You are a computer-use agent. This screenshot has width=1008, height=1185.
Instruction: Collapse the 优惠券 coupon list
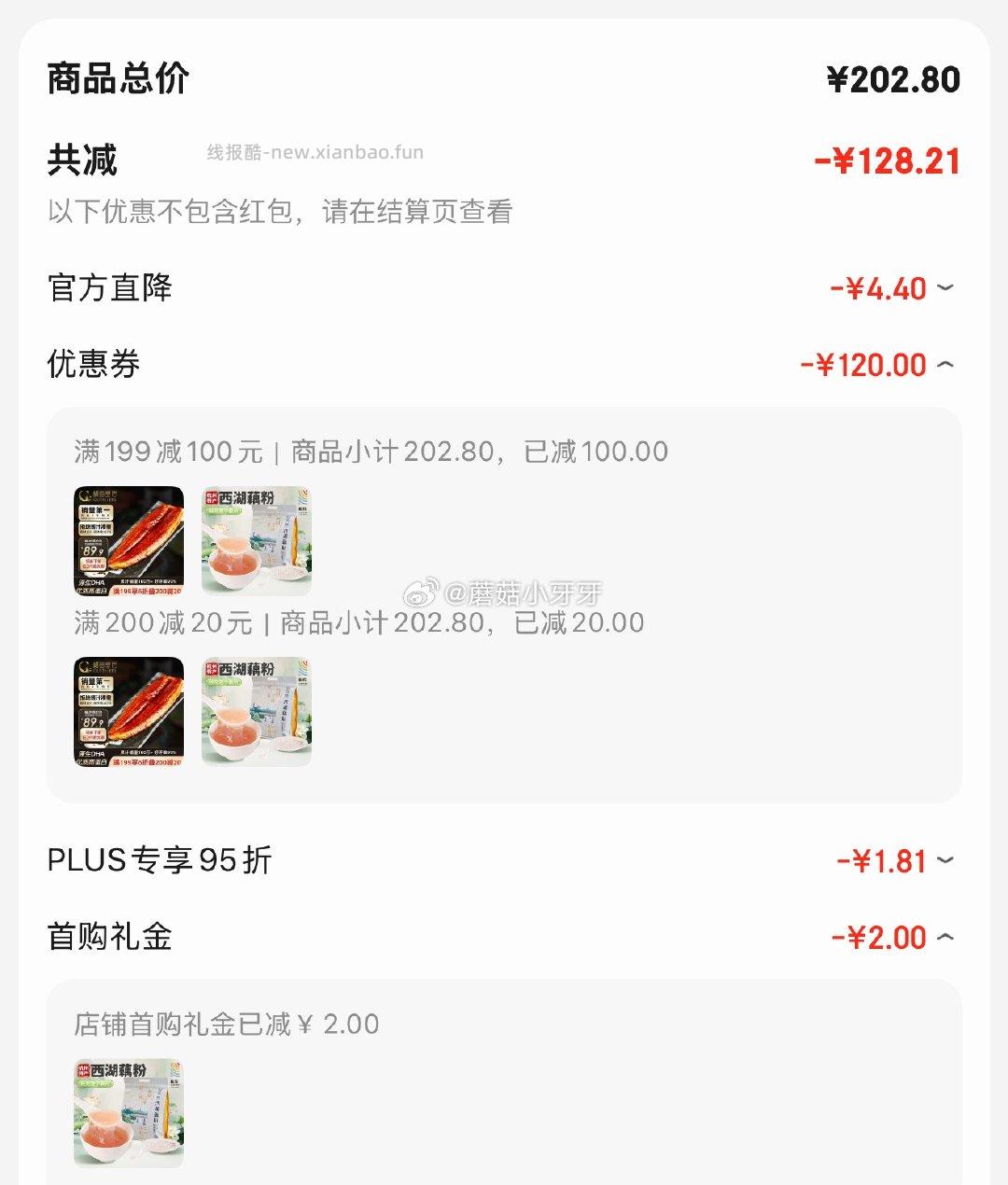[945, 364]
